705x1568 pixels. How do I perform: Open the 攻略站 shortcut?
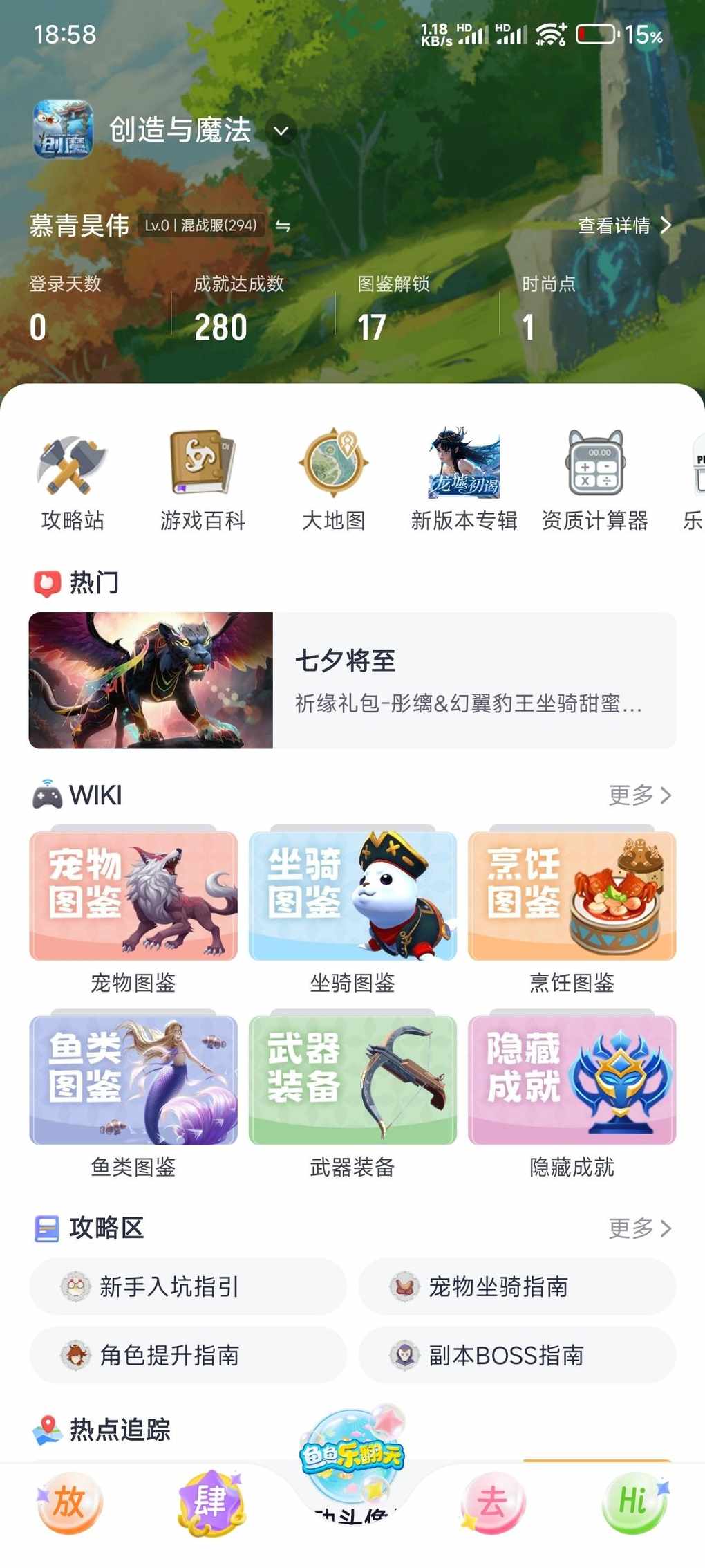coord(73,479)
